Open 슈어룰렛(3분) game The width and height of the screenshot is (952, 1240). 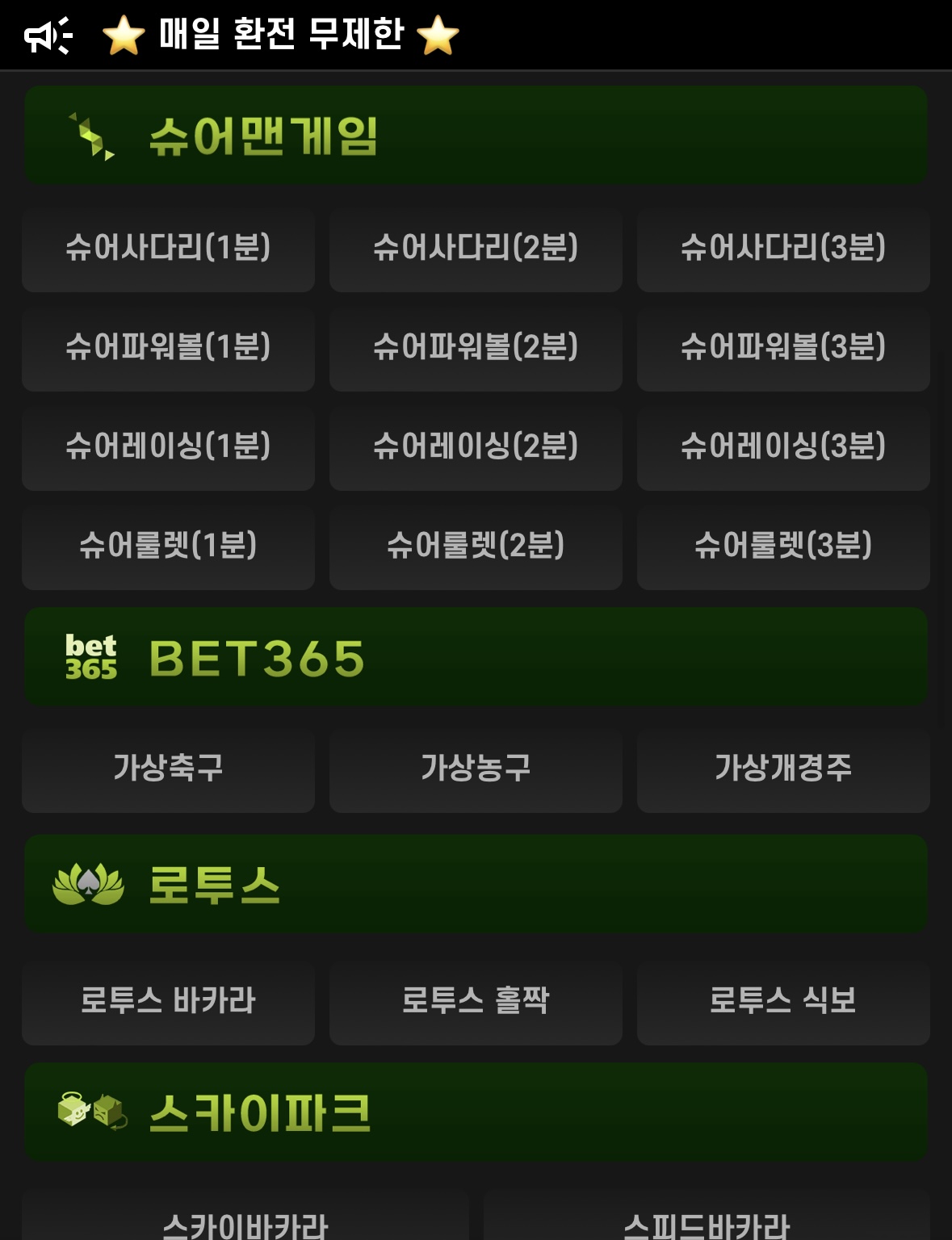(x=783, y=546)
